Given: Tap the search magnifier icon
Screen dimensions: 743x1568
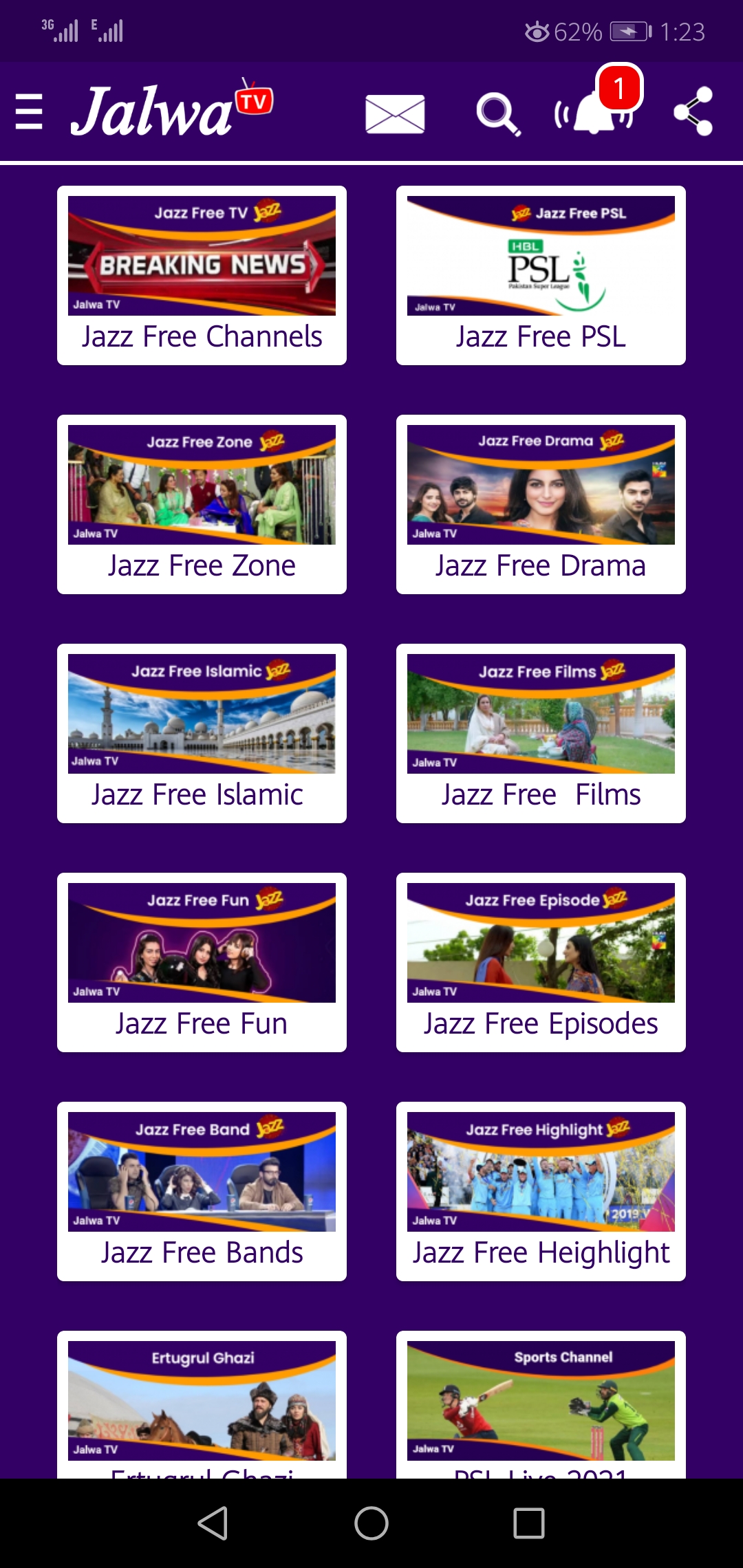Looking at the screenshot, I should [x=498, y=113].
